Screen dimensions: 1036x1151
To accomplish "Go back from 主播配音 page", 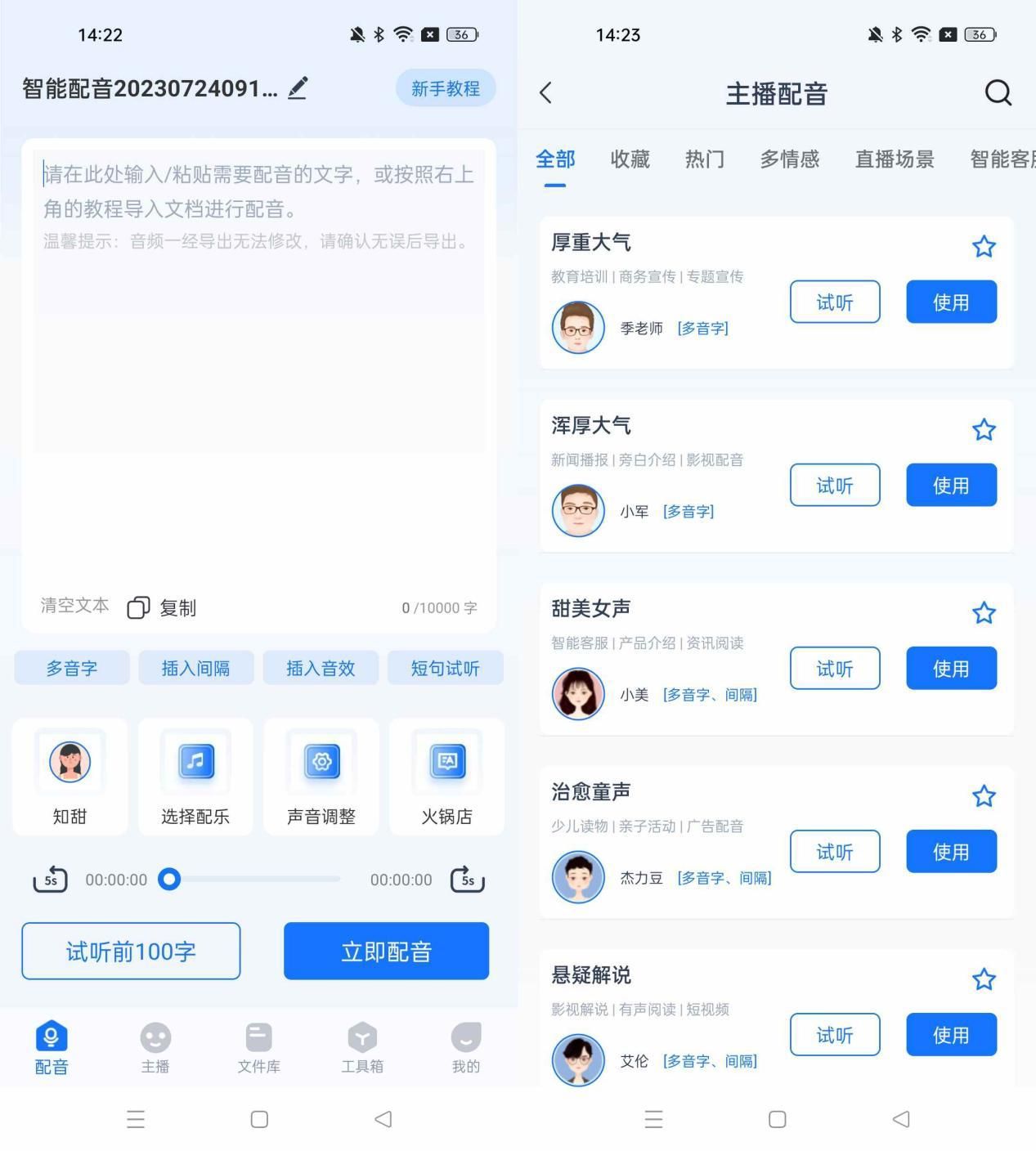I will (546, 93).
